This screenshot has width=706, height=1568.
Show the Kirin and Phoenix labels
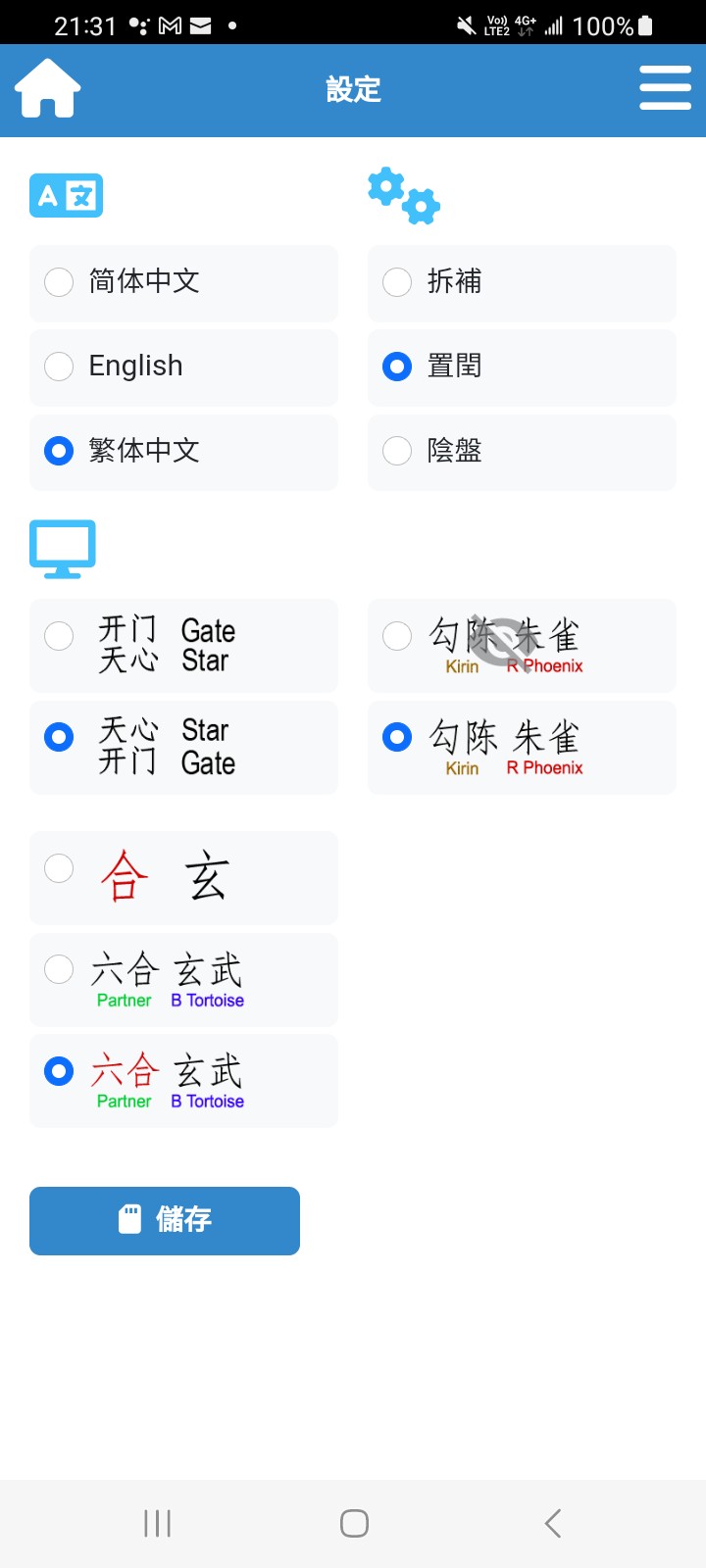pyautogui.click(x=522, y=747)
